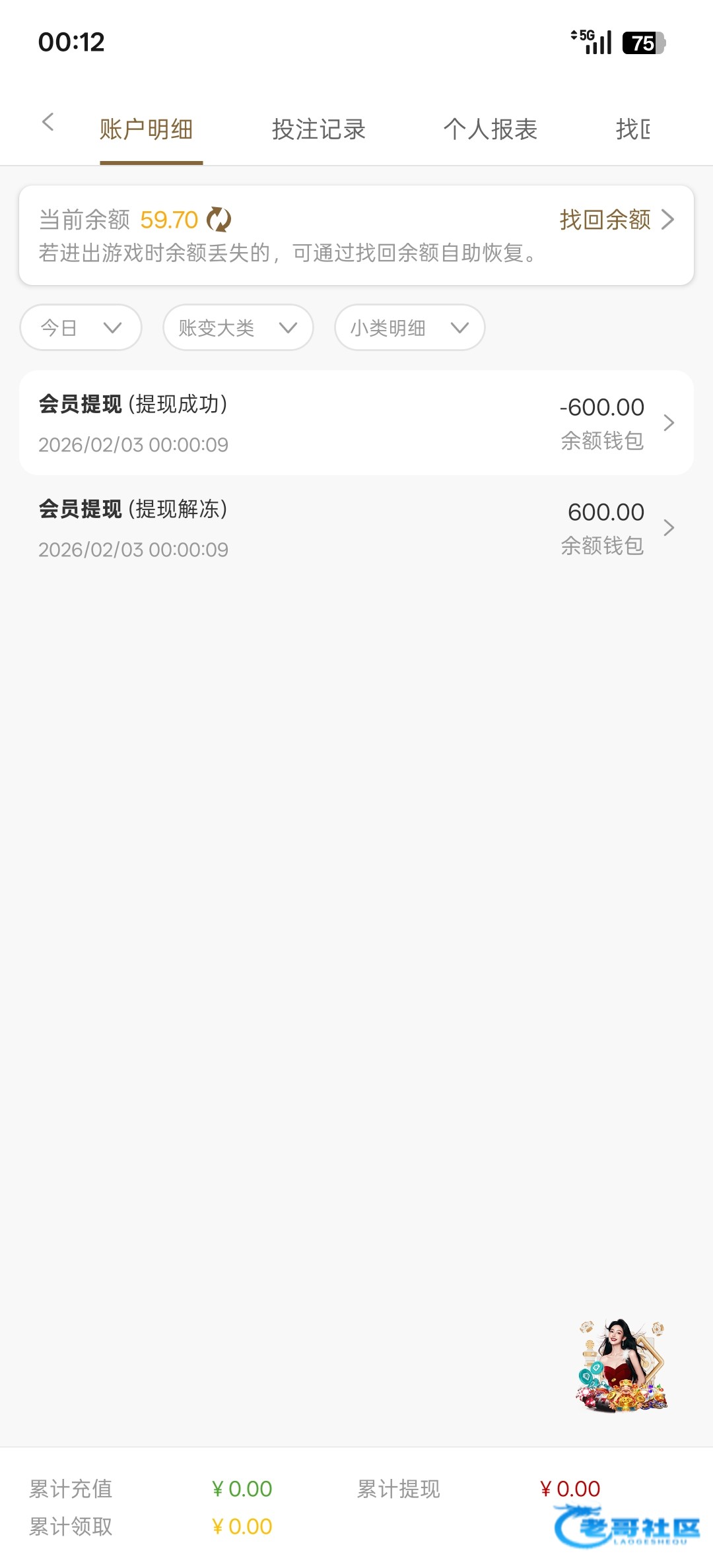The image size is (713, 1568).
Task: Switch to the 投注记录 tab
Action: 319,129
